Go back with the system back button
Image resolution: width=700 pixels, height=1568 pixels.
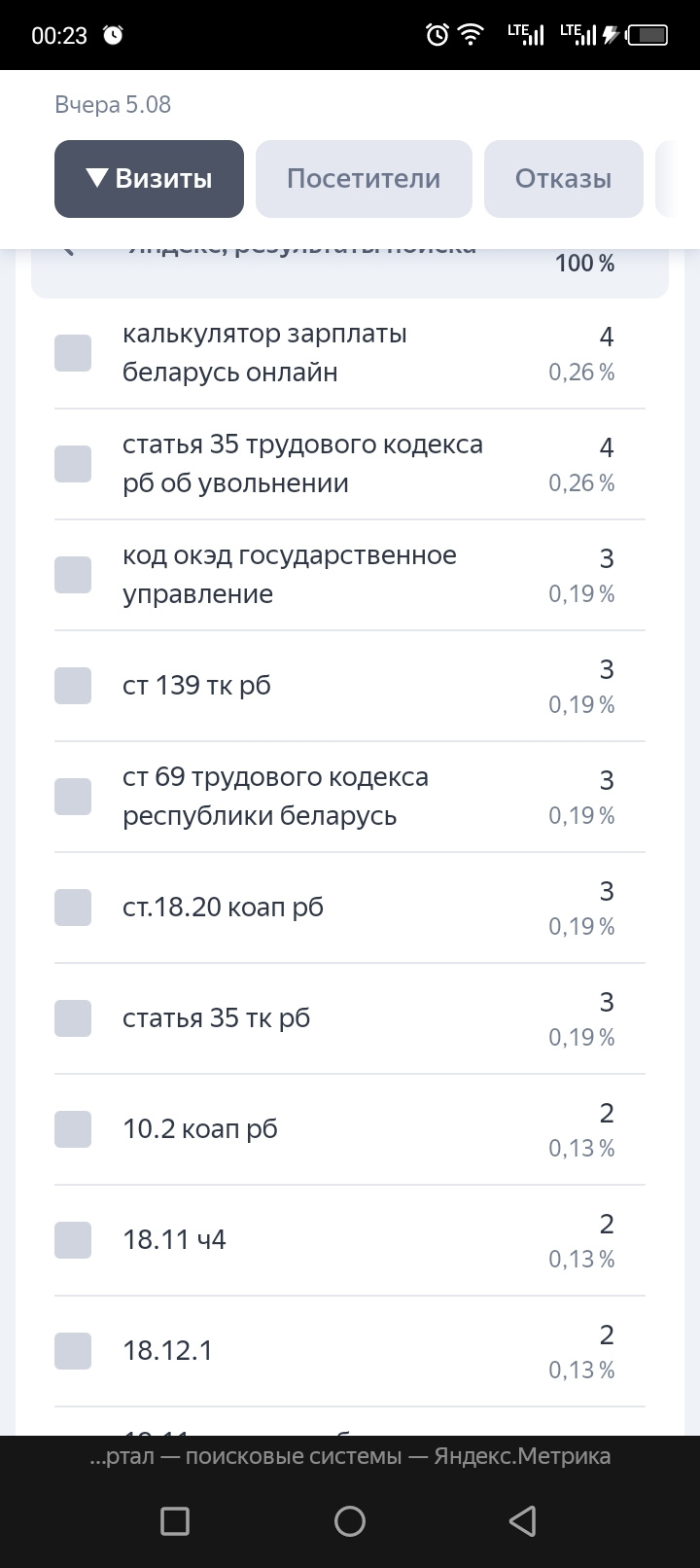pyautogui.click(x=523, y=1520)
